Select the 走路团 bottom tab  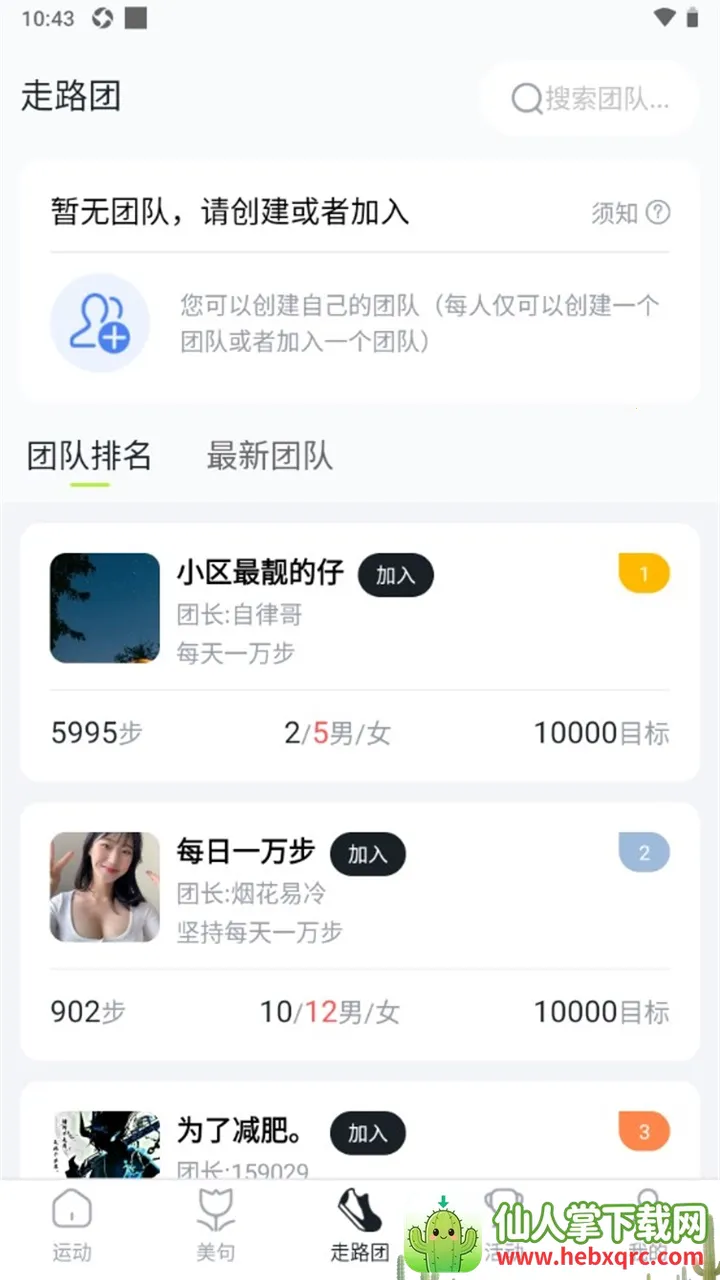click(360, 1225)
